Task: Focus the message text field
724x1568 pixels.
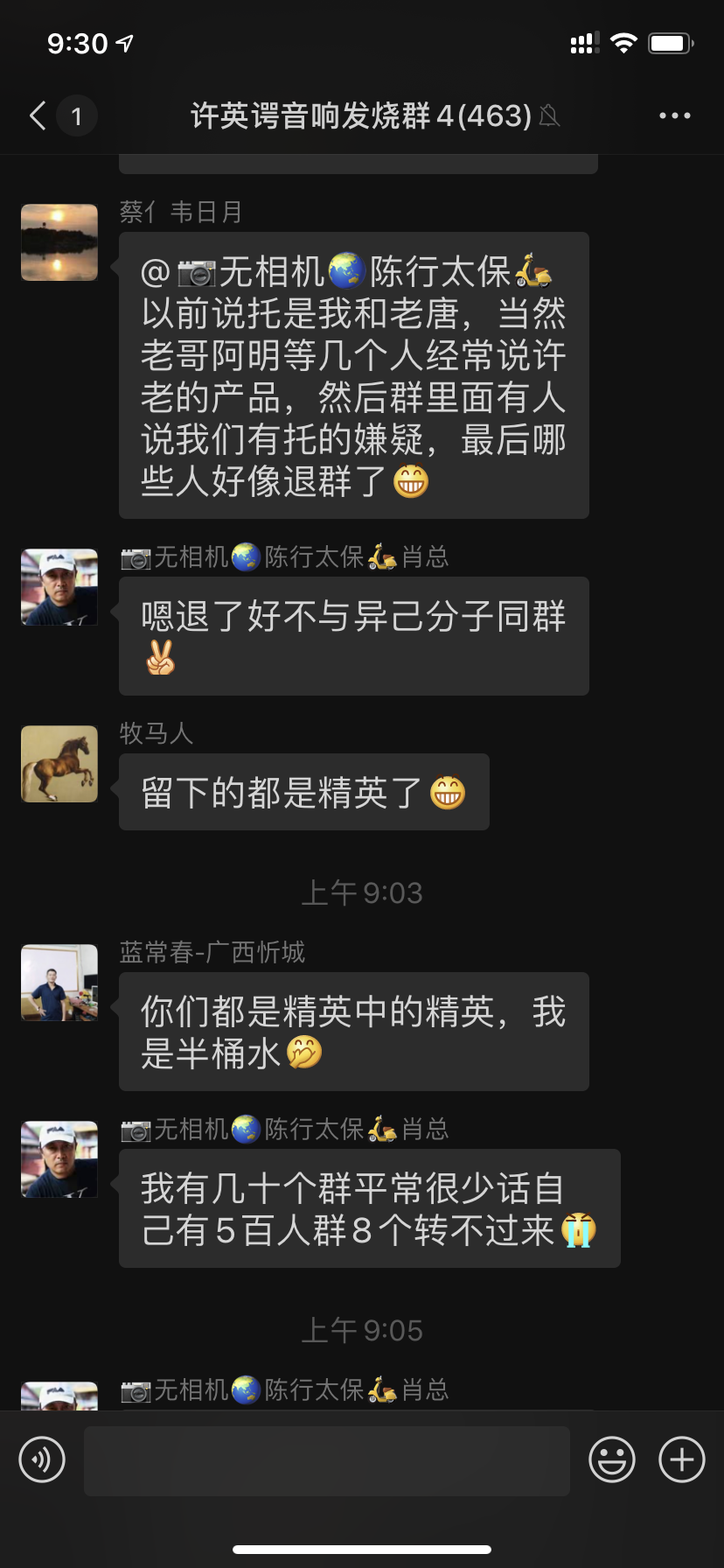Action: tap(326, 1460)
